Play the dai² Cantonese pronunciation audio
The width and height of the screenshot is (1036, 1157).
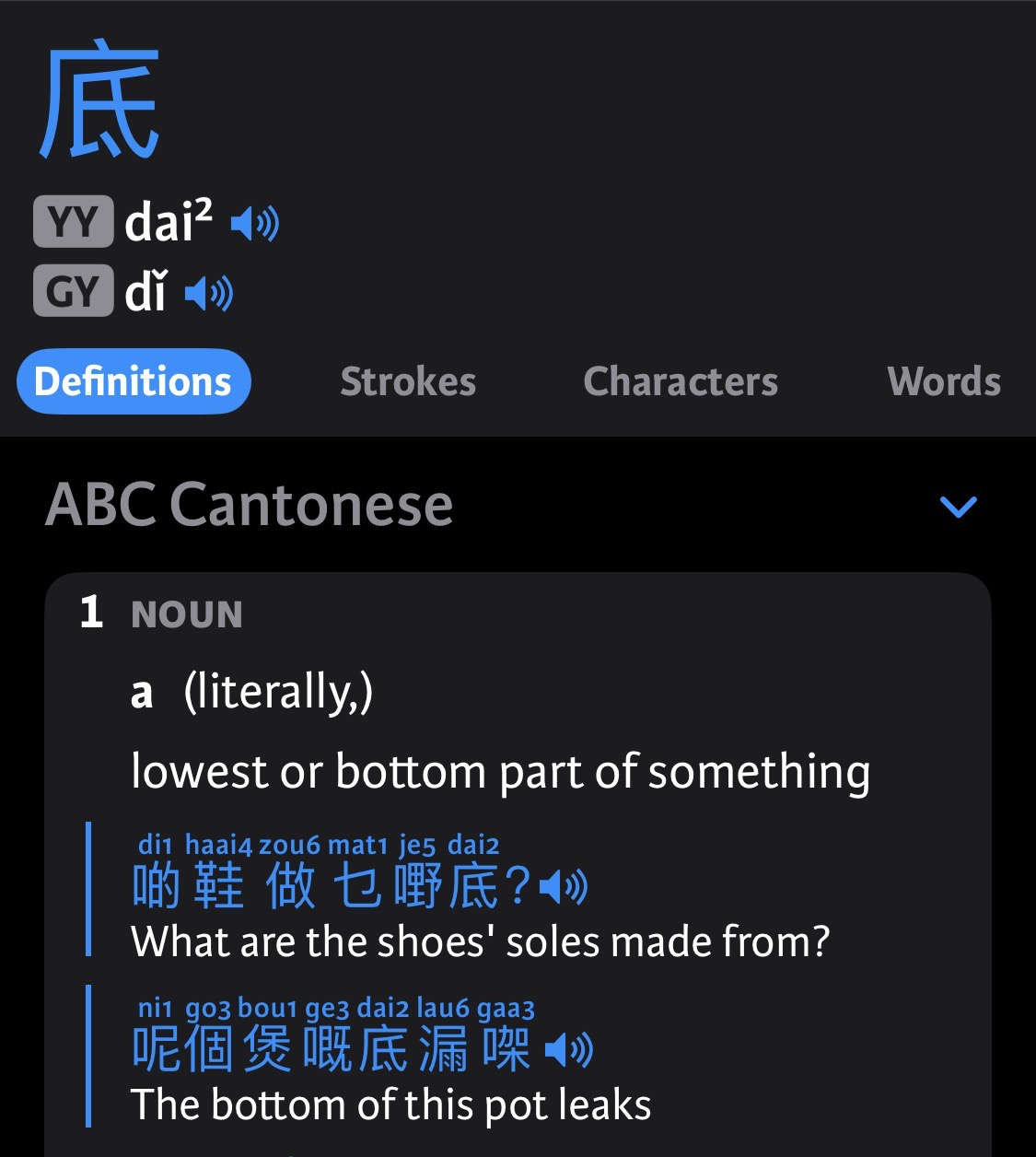[x=255, y=223]
